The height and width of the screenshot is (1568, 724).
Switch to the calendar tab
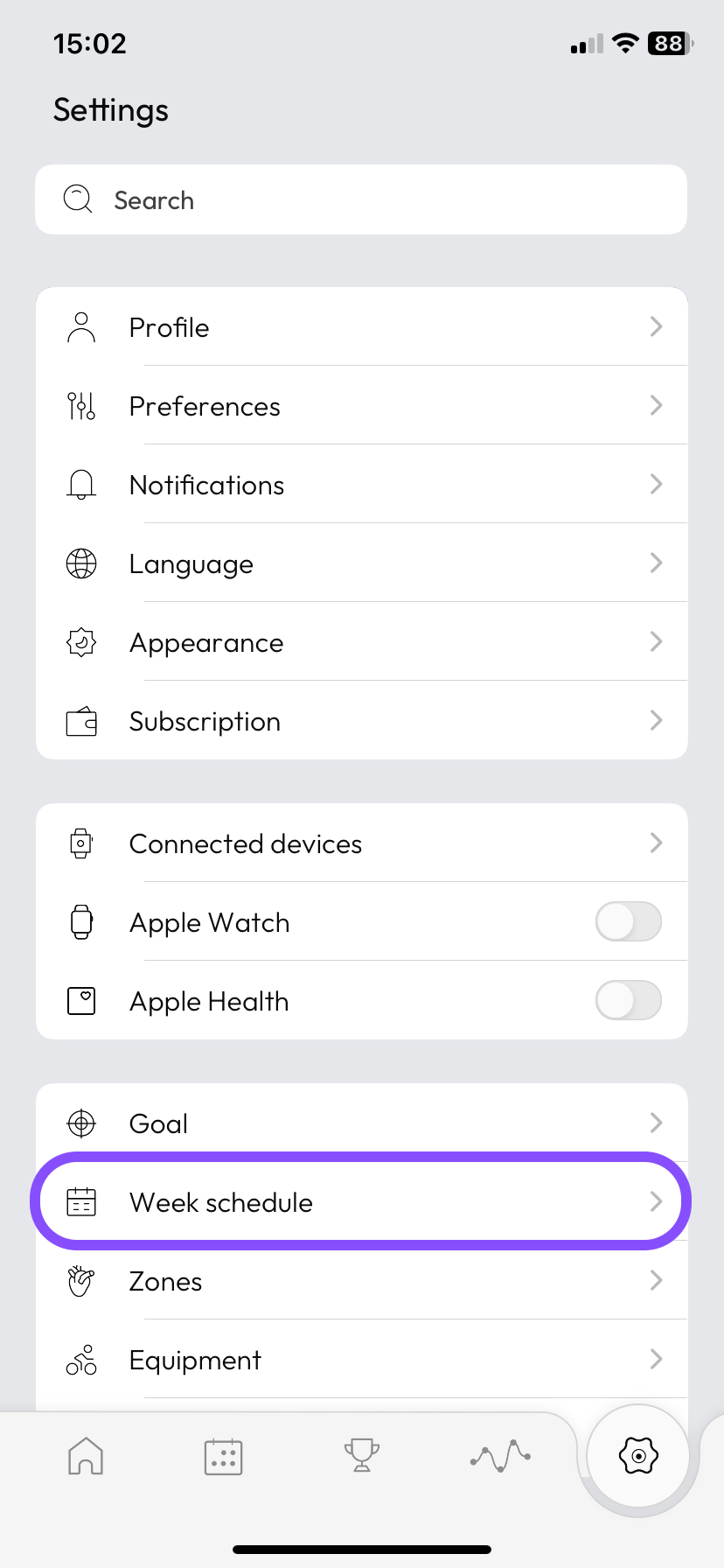[223, 1457]
